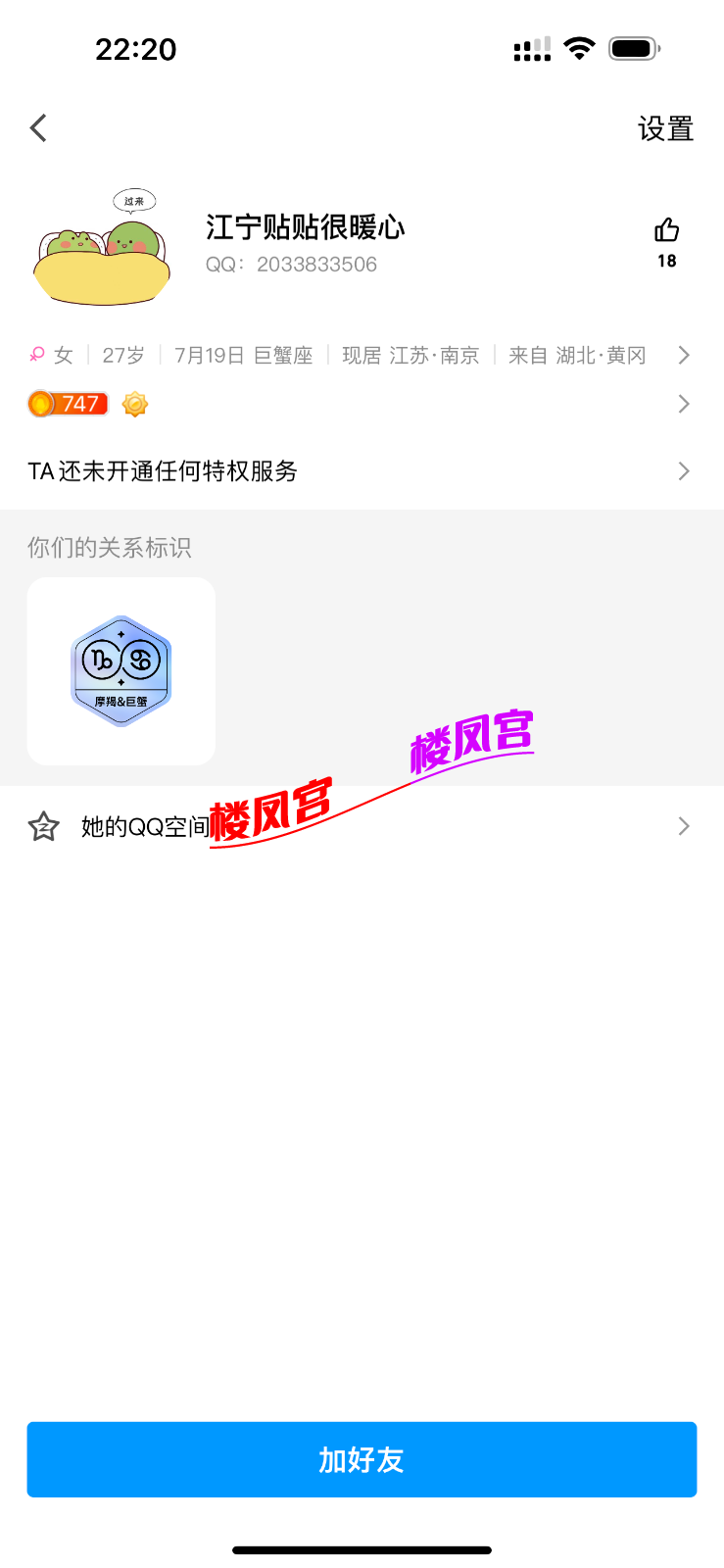Screen dimensions: 724x1568
Task: Open the QQ level 747 coin badge
Action: click(x=67, y=404)
